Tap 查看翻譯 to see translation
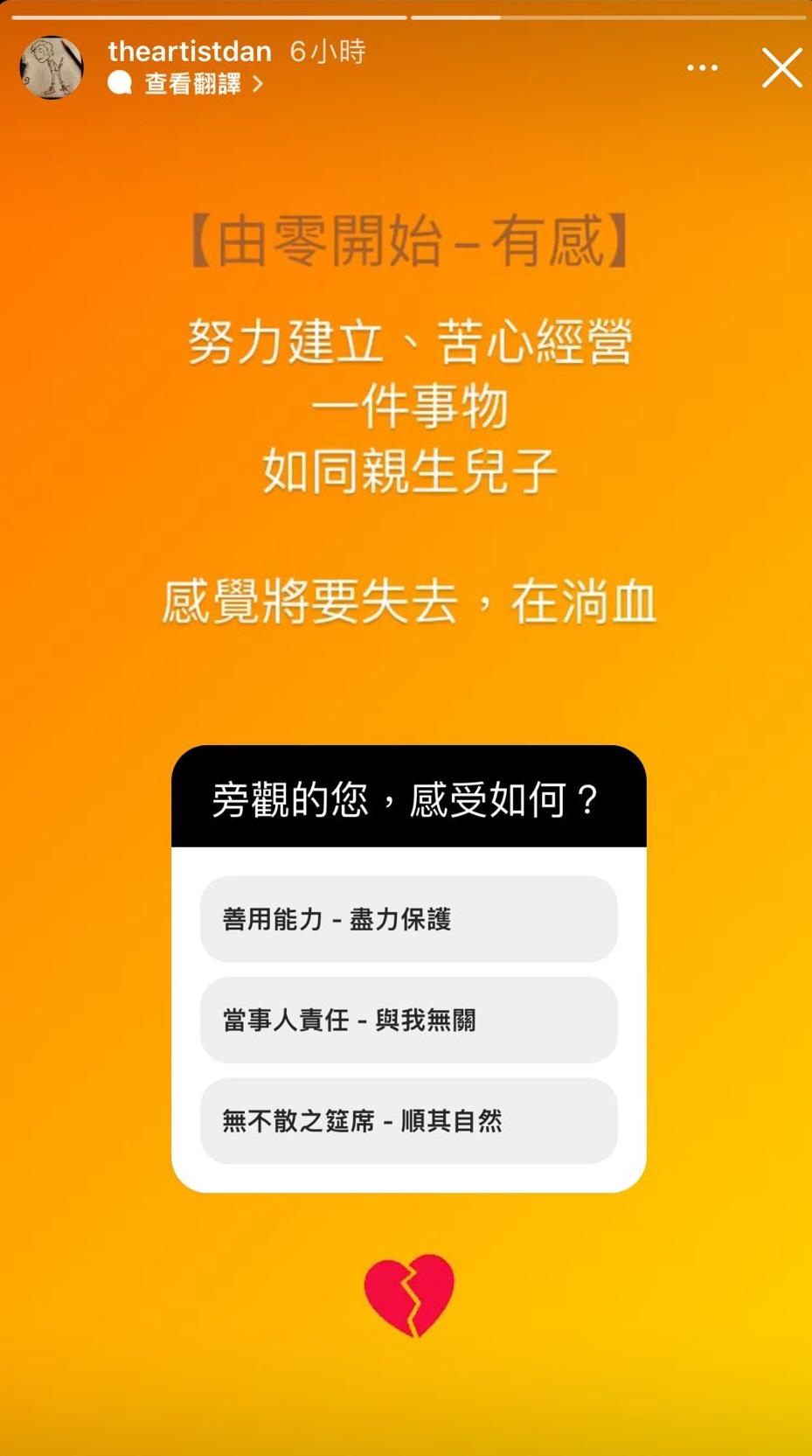Viewport: 812px width, 1456px height. [x=192, y=84]
